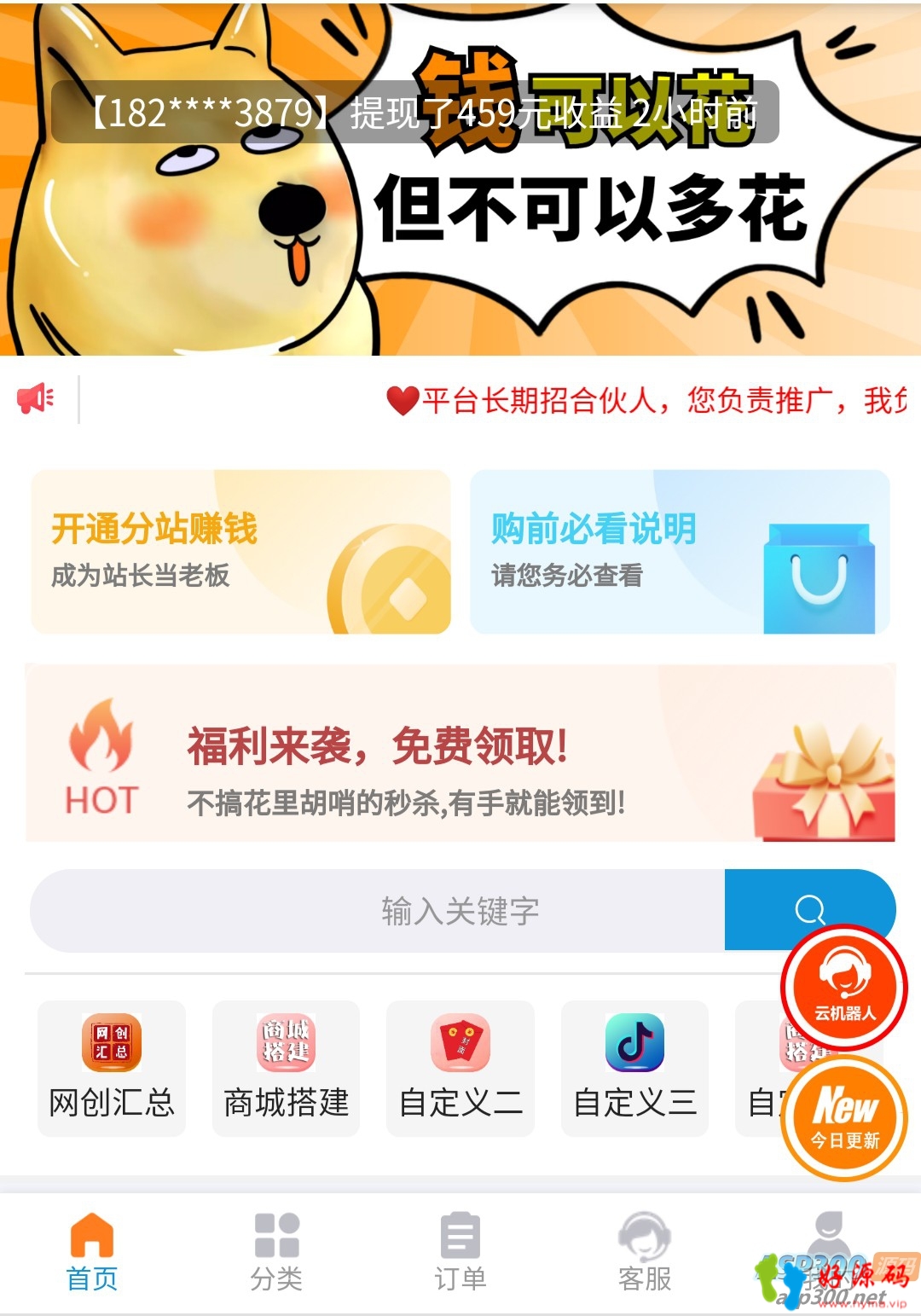This screenshot has height=1316, width=921.
Task: Open the 开通分站赚钱 card
Action: pos(240,552)
